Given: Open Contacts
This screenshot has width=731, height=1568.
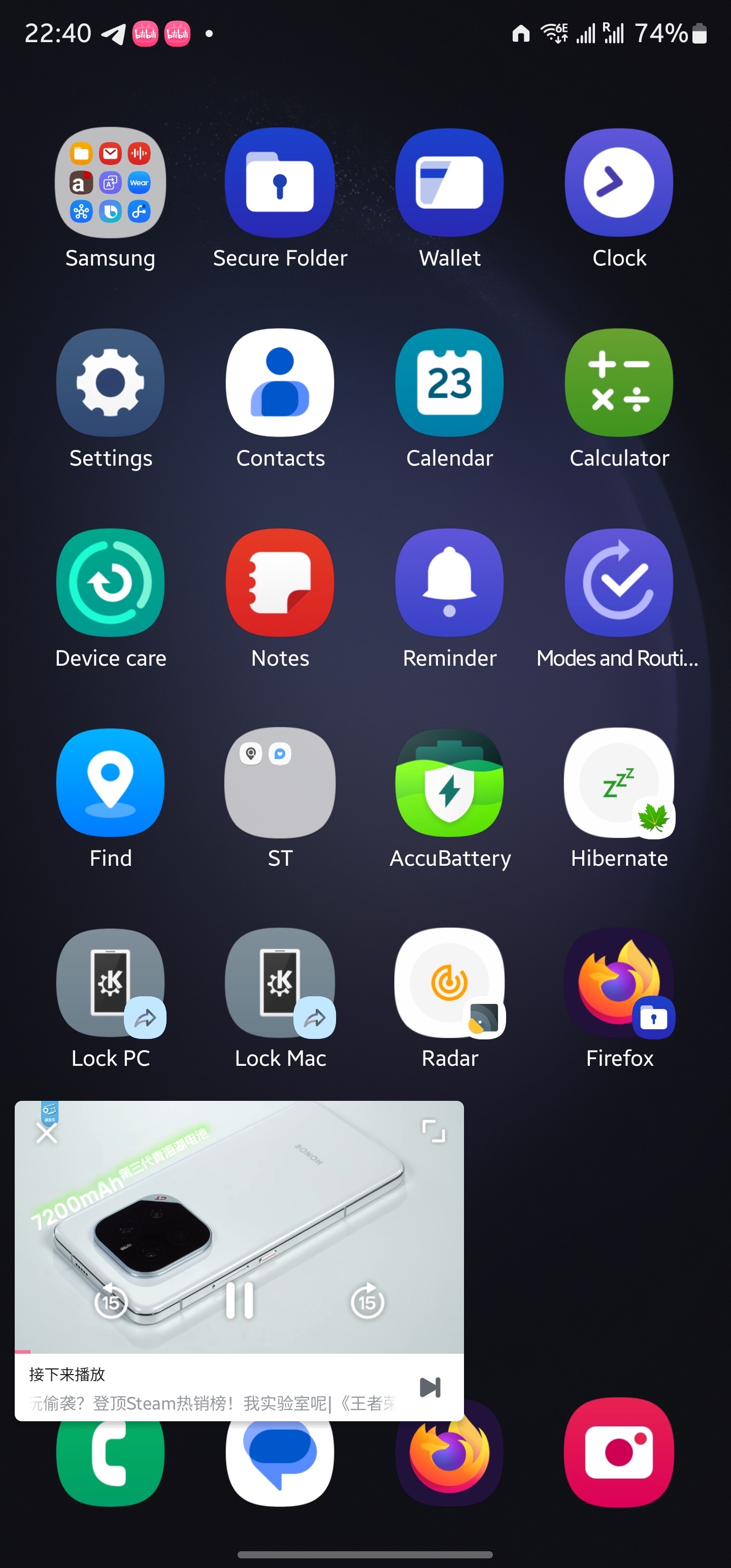Looking at the screenshot, I should [x=280, y=383].
